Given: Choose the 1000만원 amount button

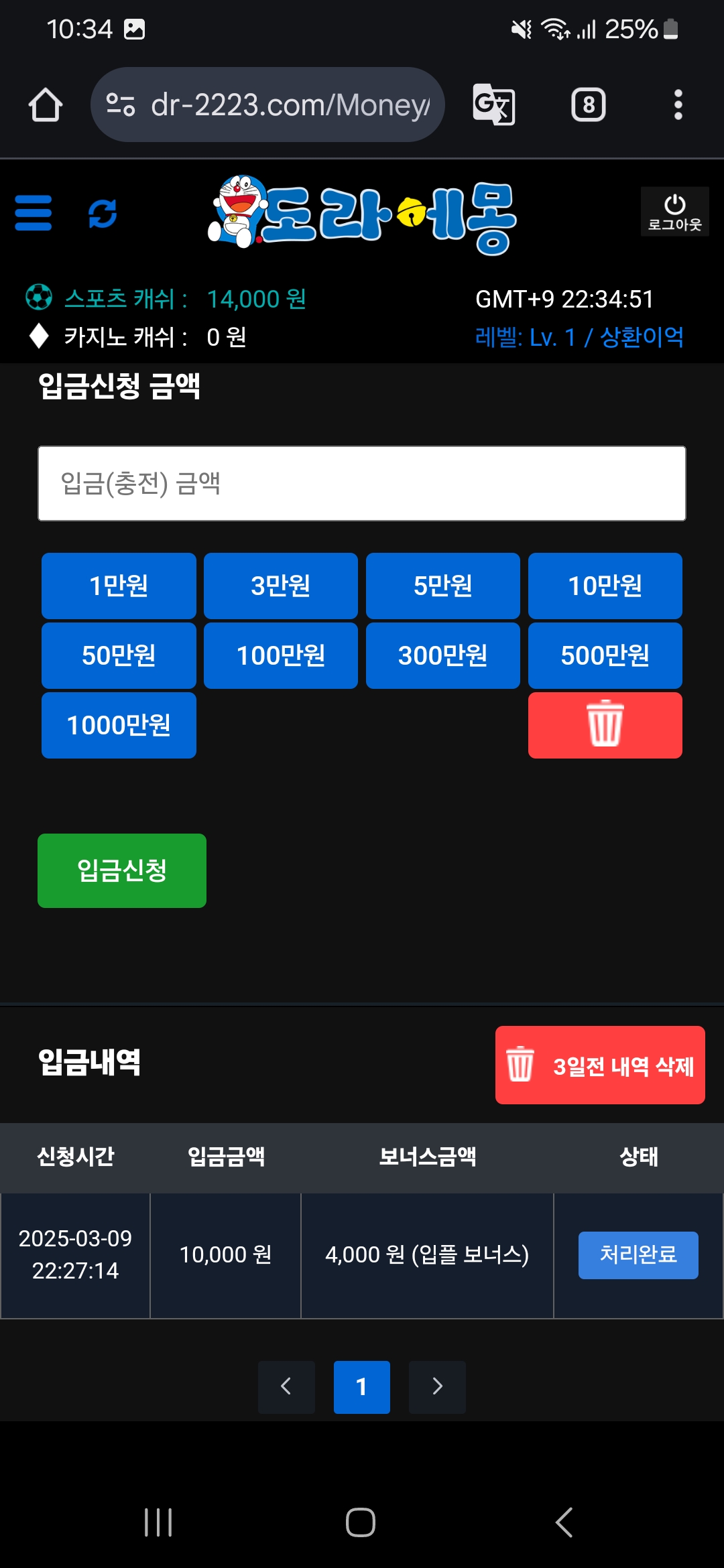Looking at the screenshot, I should (119, 725).
